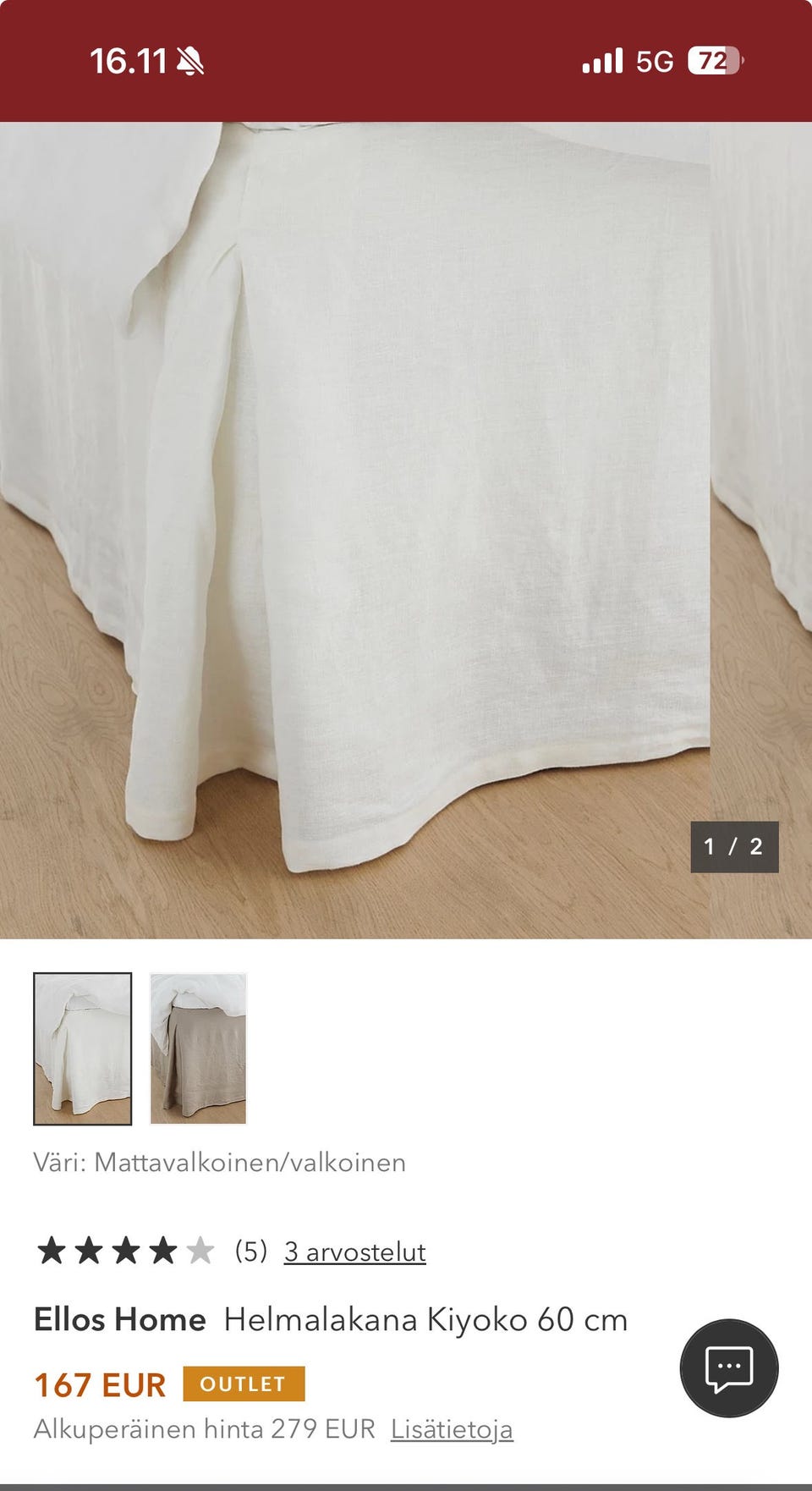Select the beige color thumbnail
The height and width of the screenshot is (1491, 812).
tap(198, 1048)
